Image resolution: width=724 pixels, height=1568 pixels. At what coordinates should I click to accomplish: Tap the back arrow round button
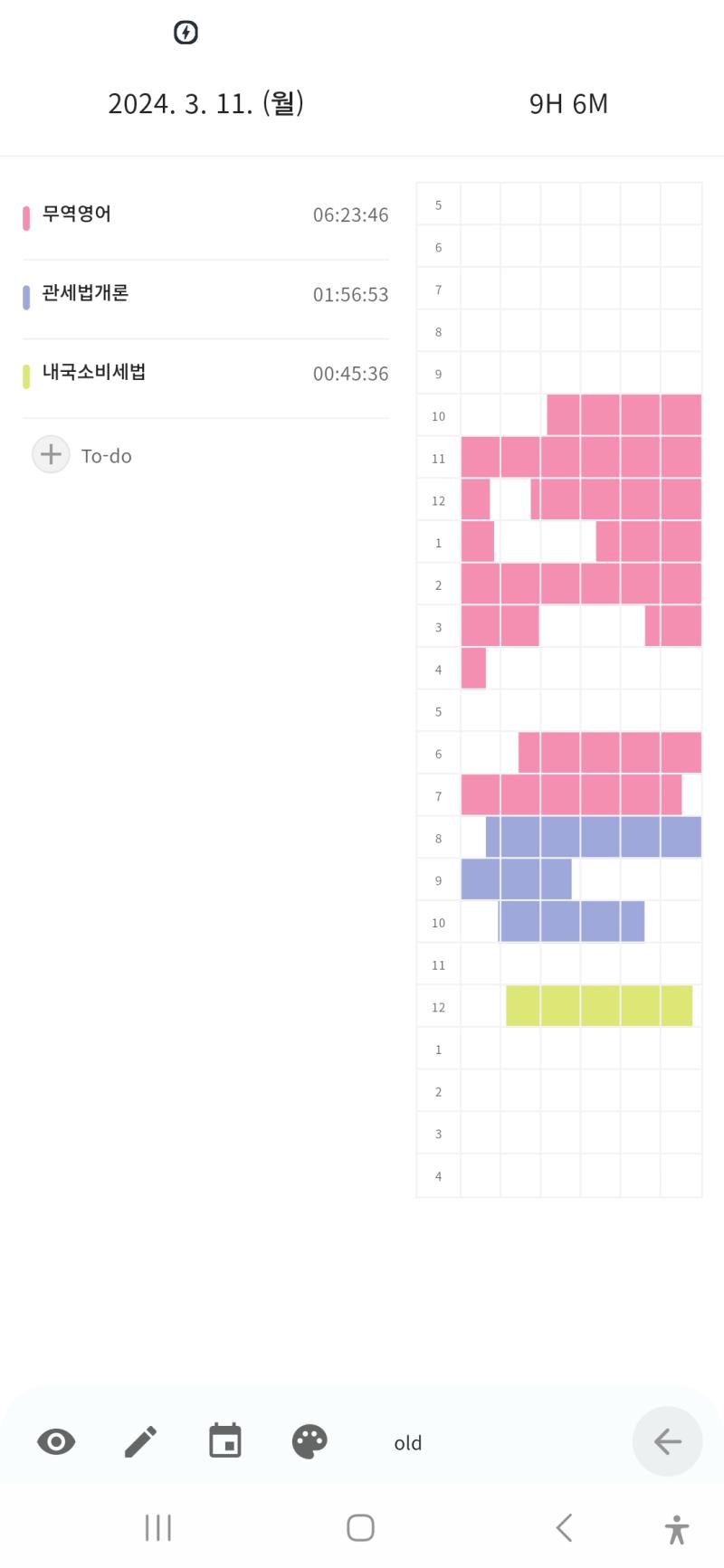[x=667, y=1441]
